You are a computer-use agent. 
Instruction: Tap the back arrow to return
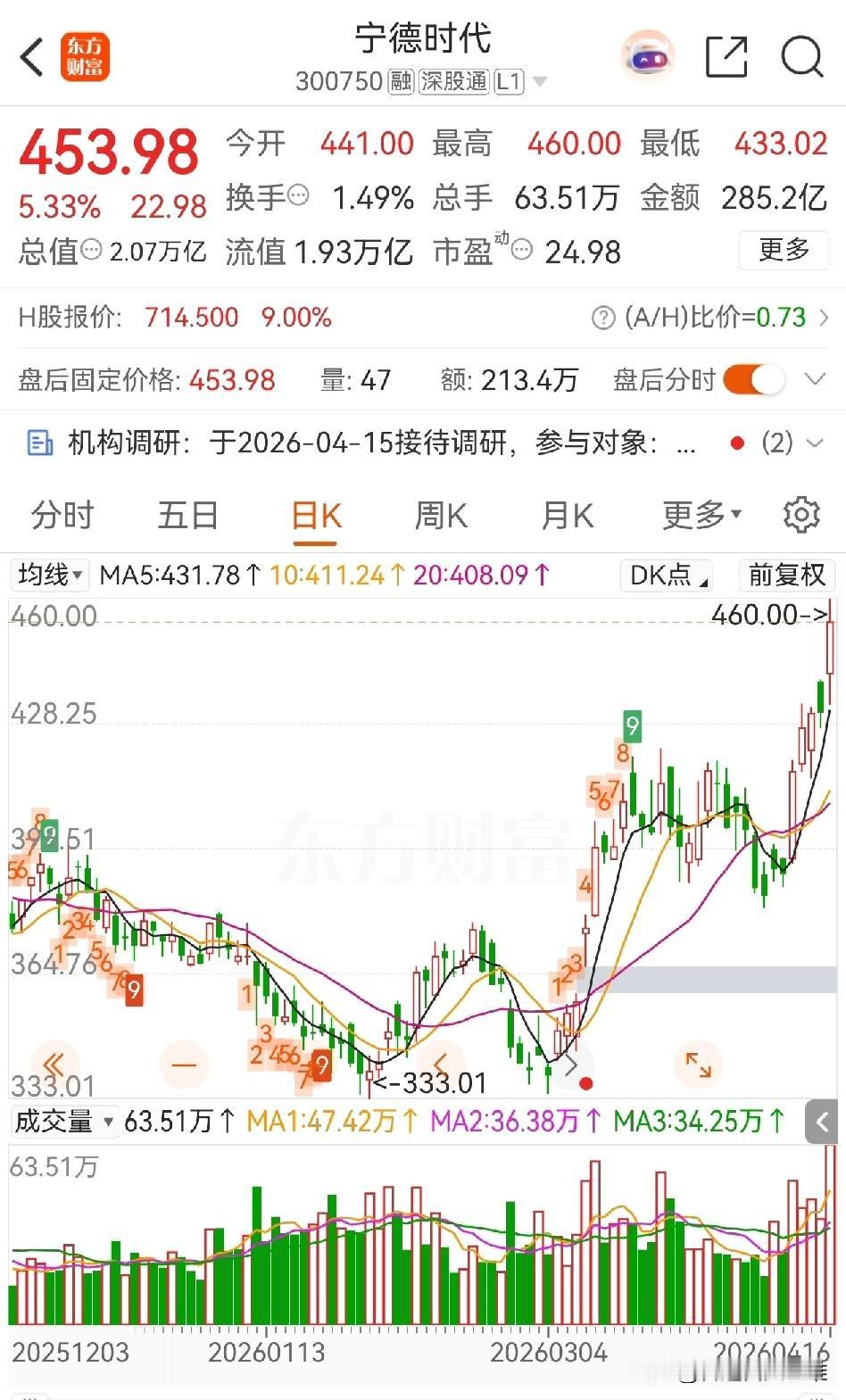click(x=32, y=56)
